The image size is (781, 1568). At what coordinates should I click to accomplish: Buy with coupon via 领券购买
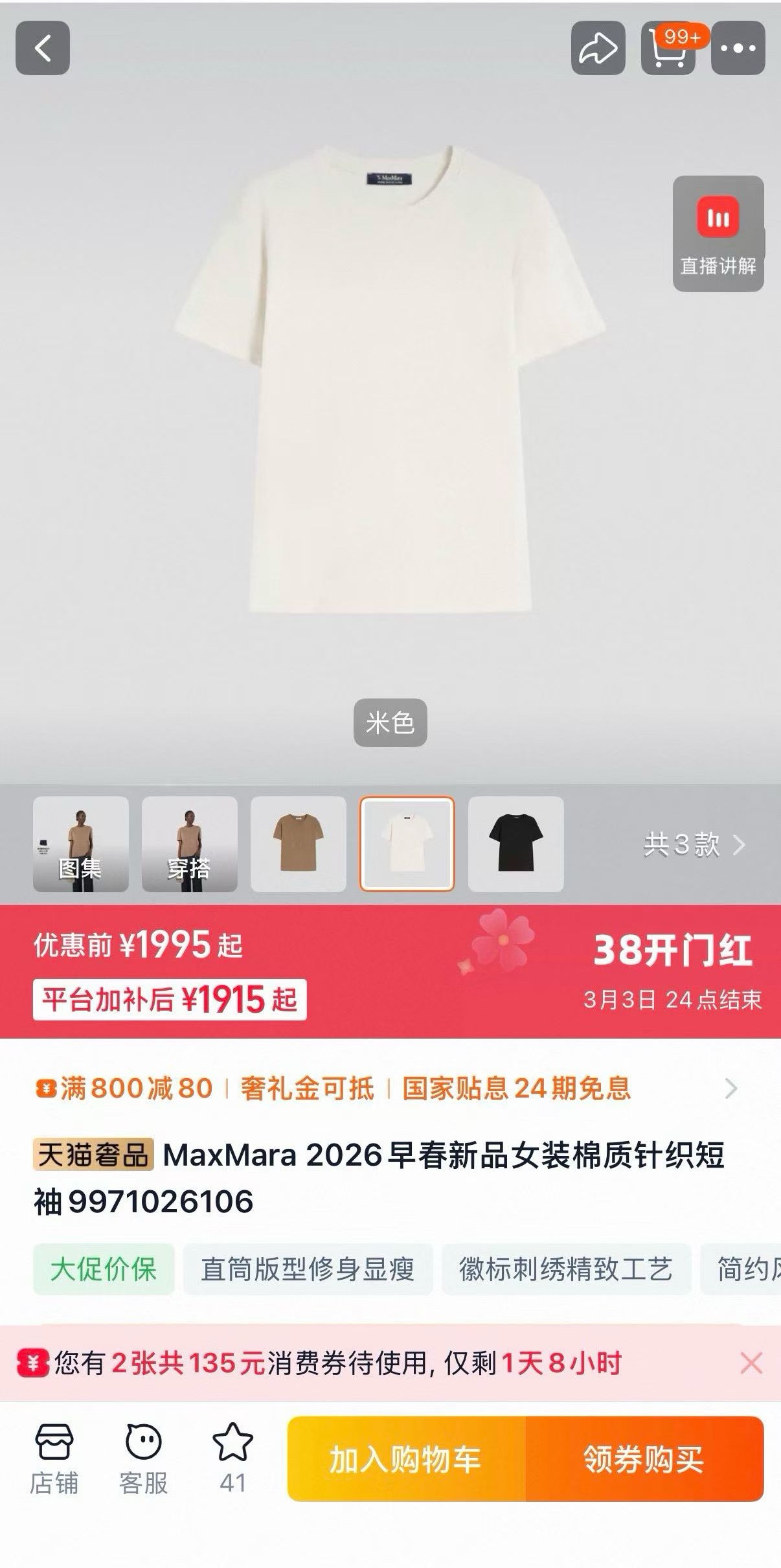pyautogui.click(x=644, y=1459)
